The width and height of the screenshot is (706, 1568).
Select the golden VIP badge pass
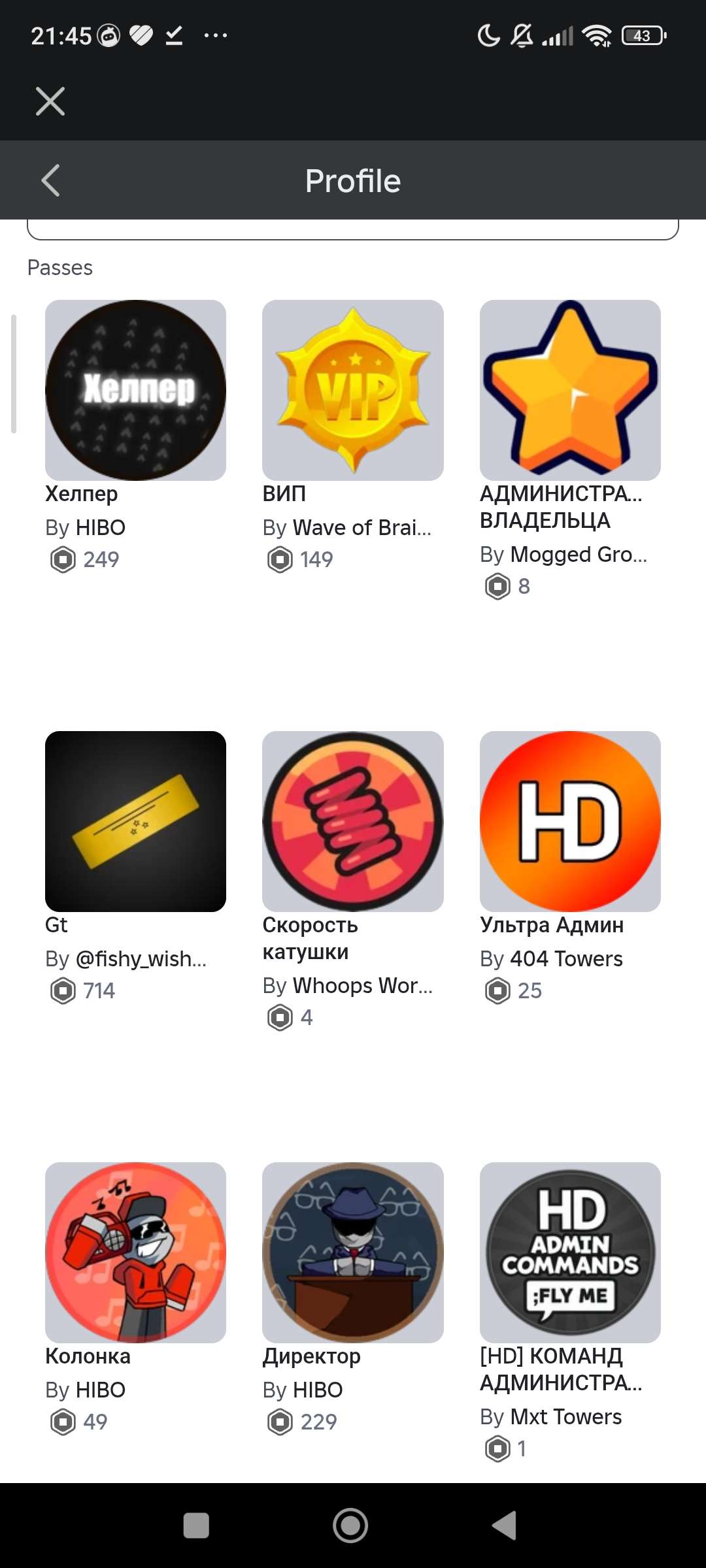352,390
